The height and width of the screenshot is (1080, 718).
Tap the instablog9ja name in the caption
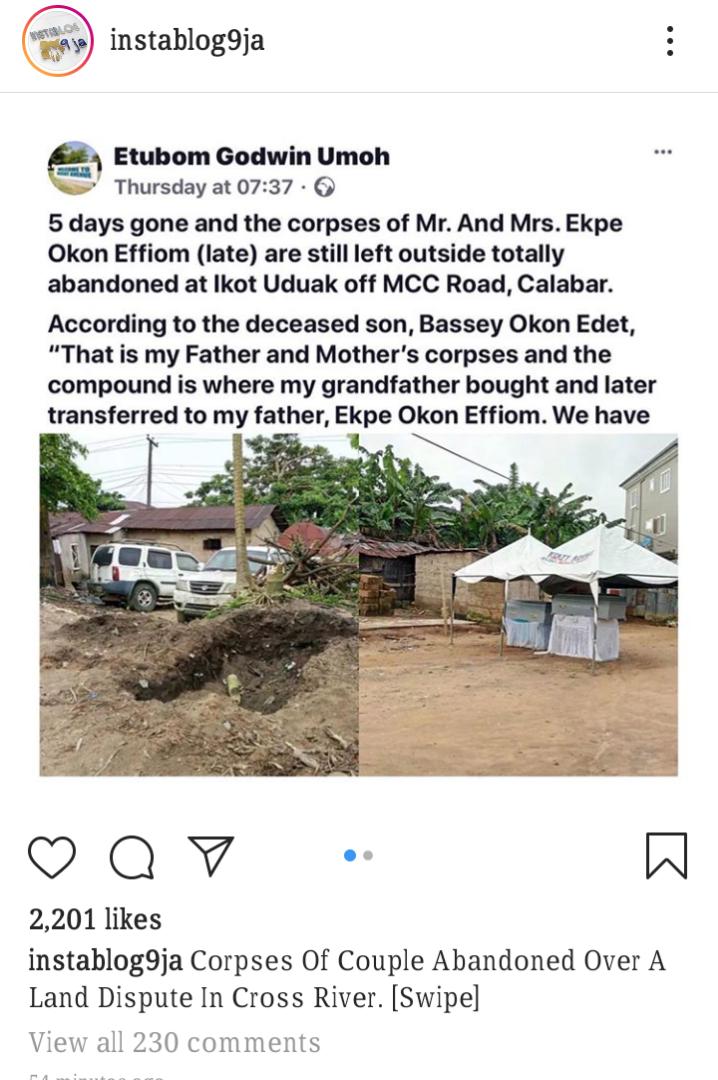[x=105, y=961]
